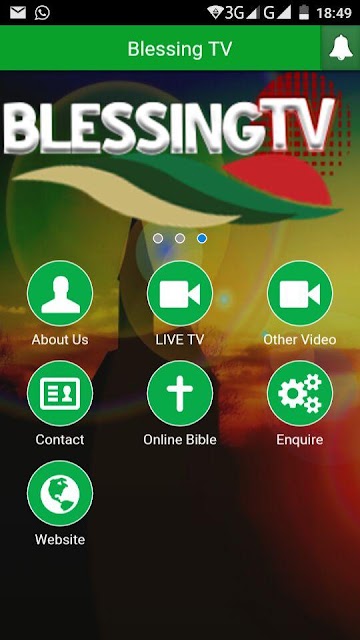Open the notifications bell
This screenshot has height=640, width=360.
(x=340, y=48)
